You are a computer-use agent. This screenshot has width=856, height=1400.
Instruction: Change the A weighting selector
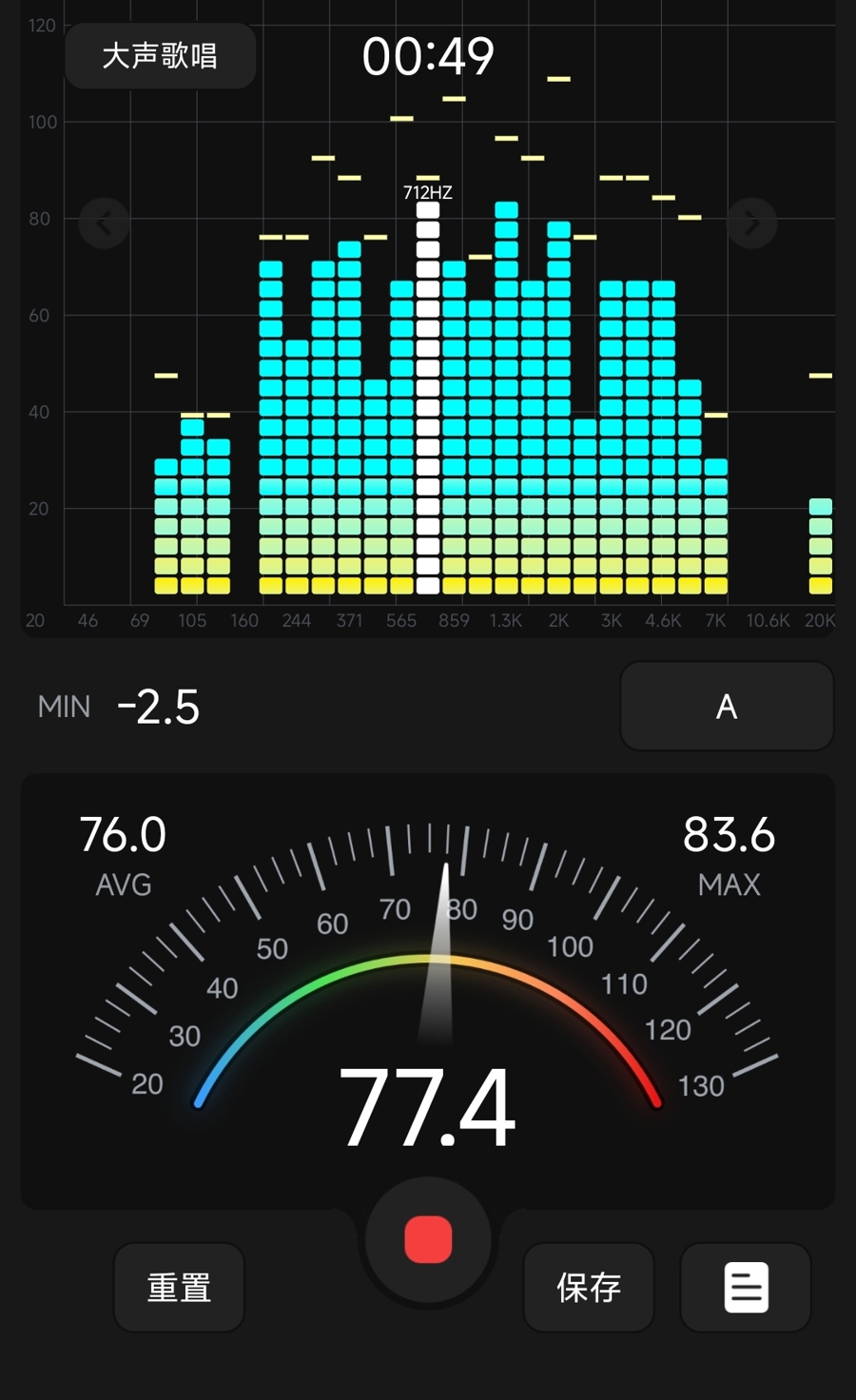(727, 707)
